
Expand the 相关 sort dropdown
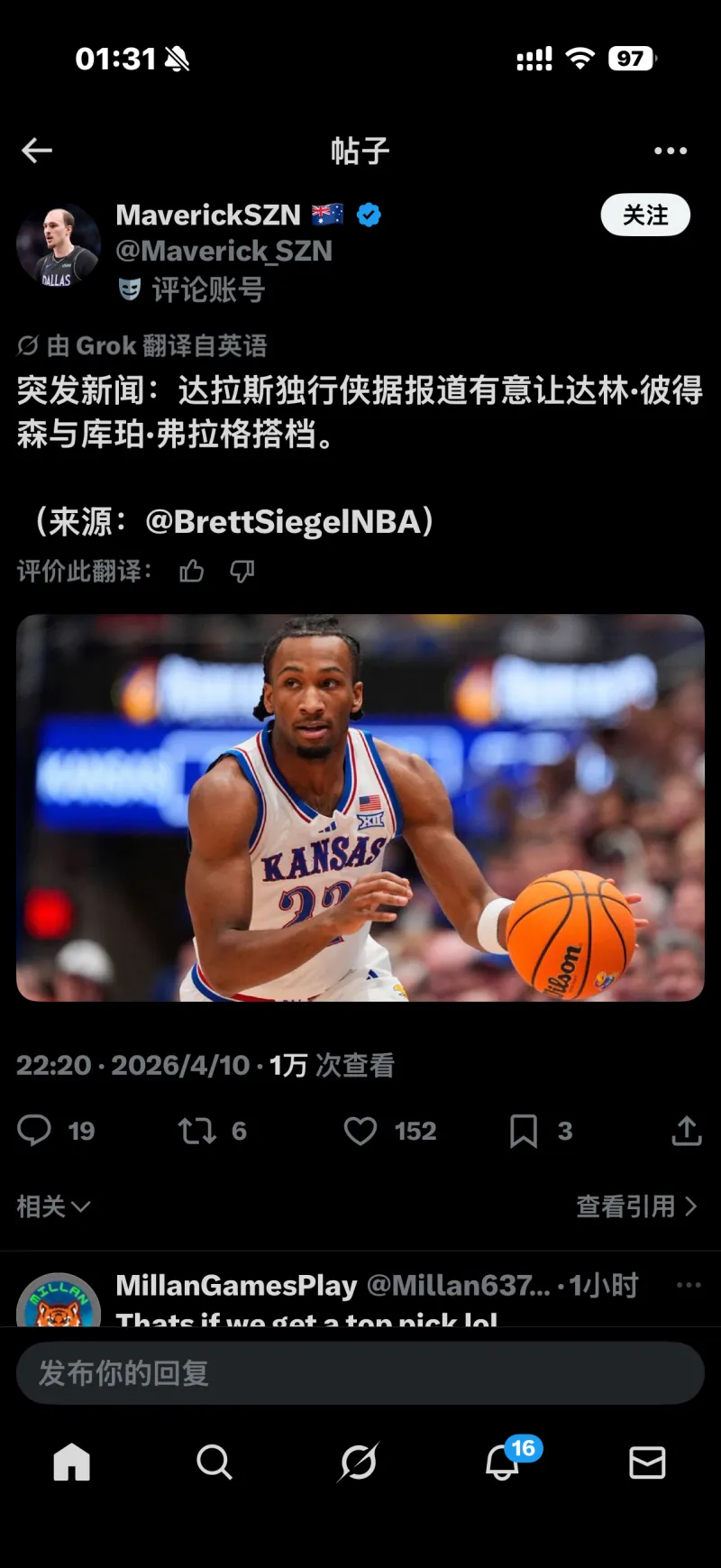(x=51, y=1206)
